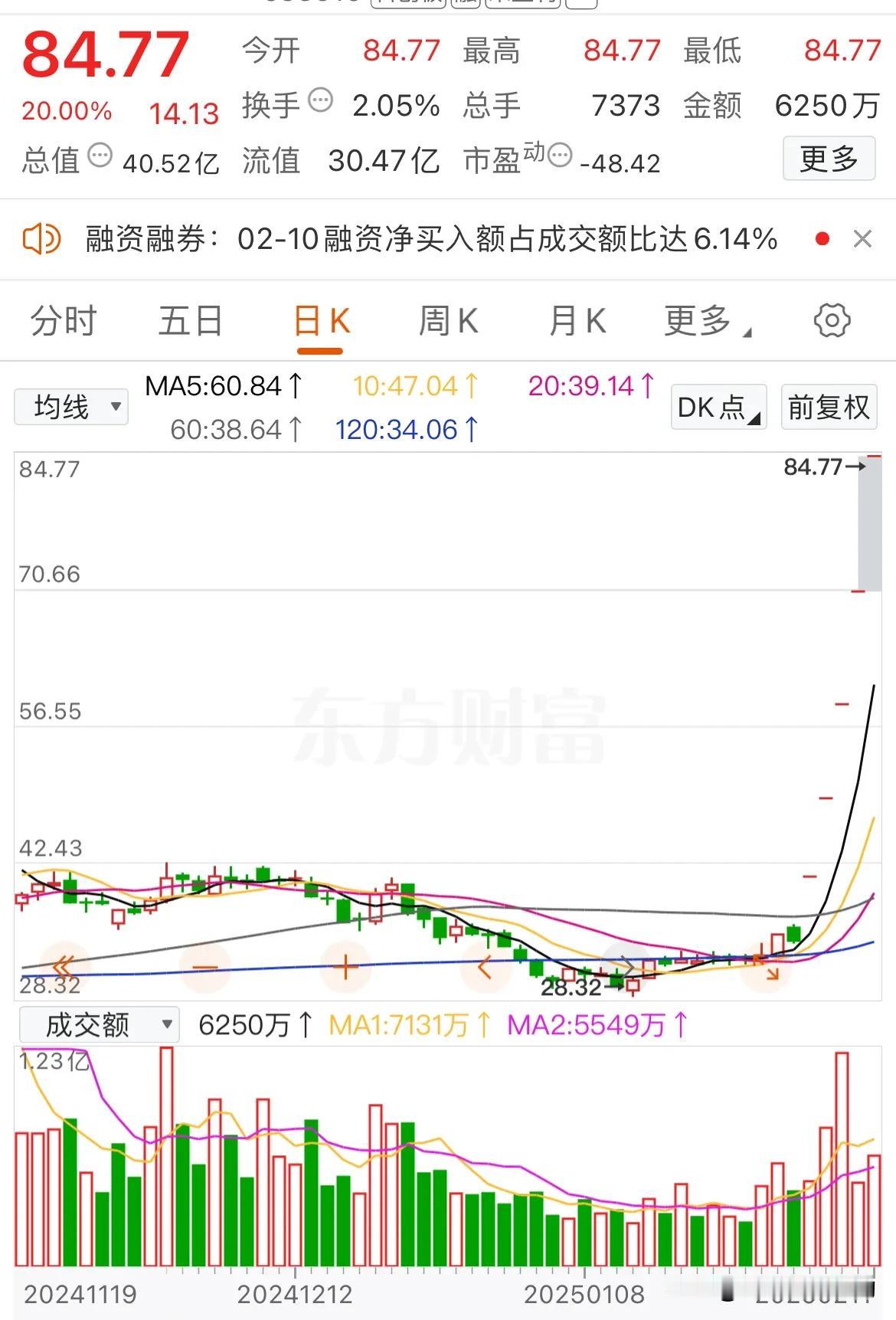
Task: Tap the info icon next to 换手
Action: [320, 100]
